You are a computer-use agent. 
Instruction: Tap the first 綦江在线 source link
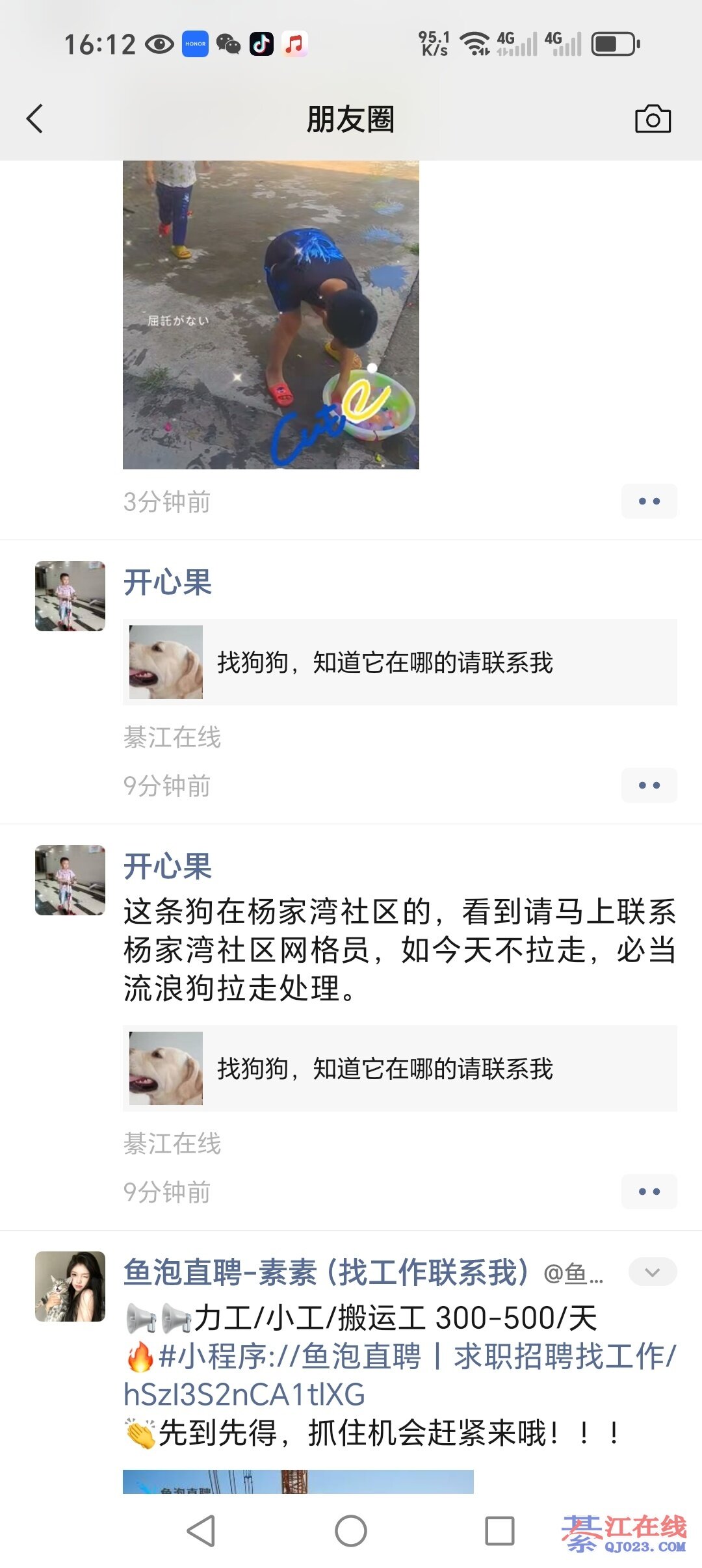(x=172, y=737)
